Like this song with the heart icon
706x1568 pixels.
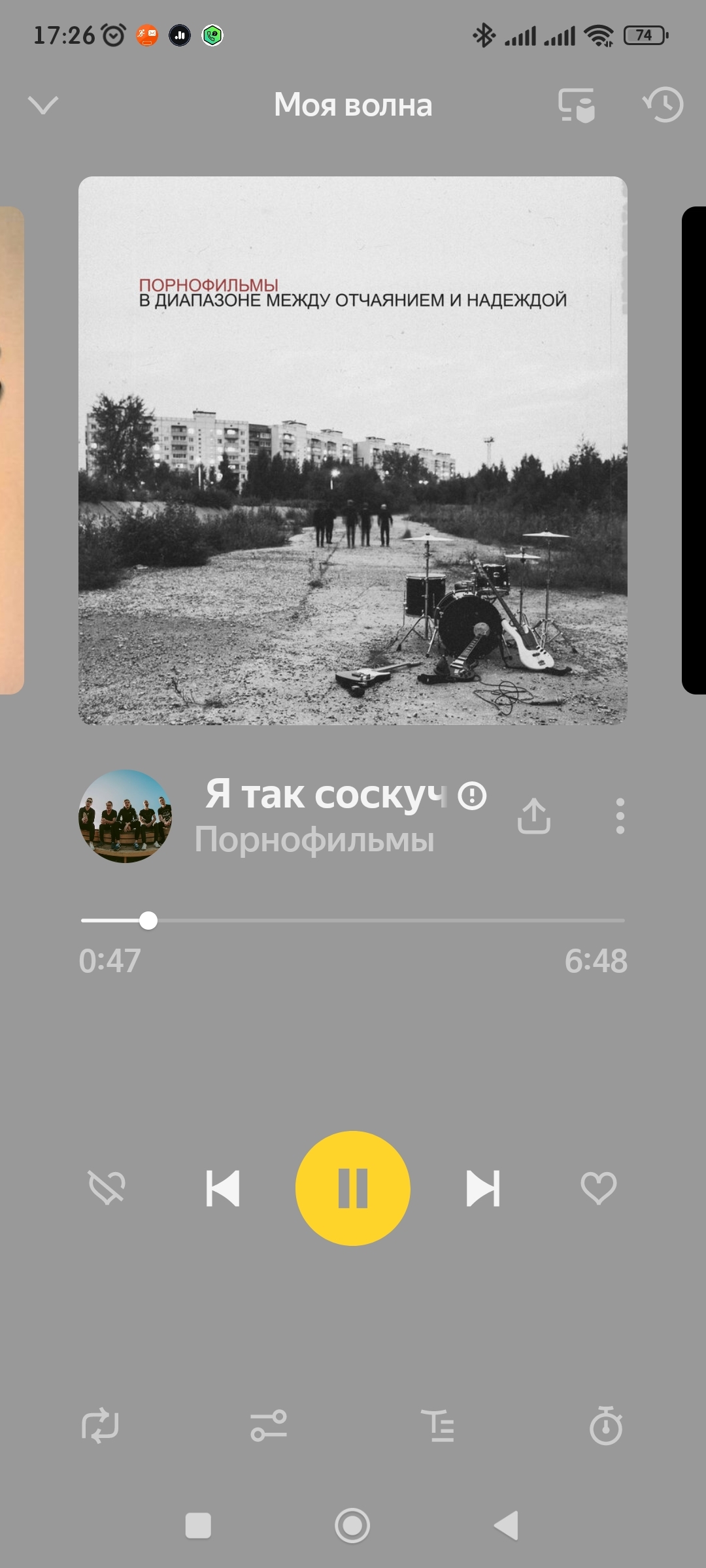point(598,1188)
